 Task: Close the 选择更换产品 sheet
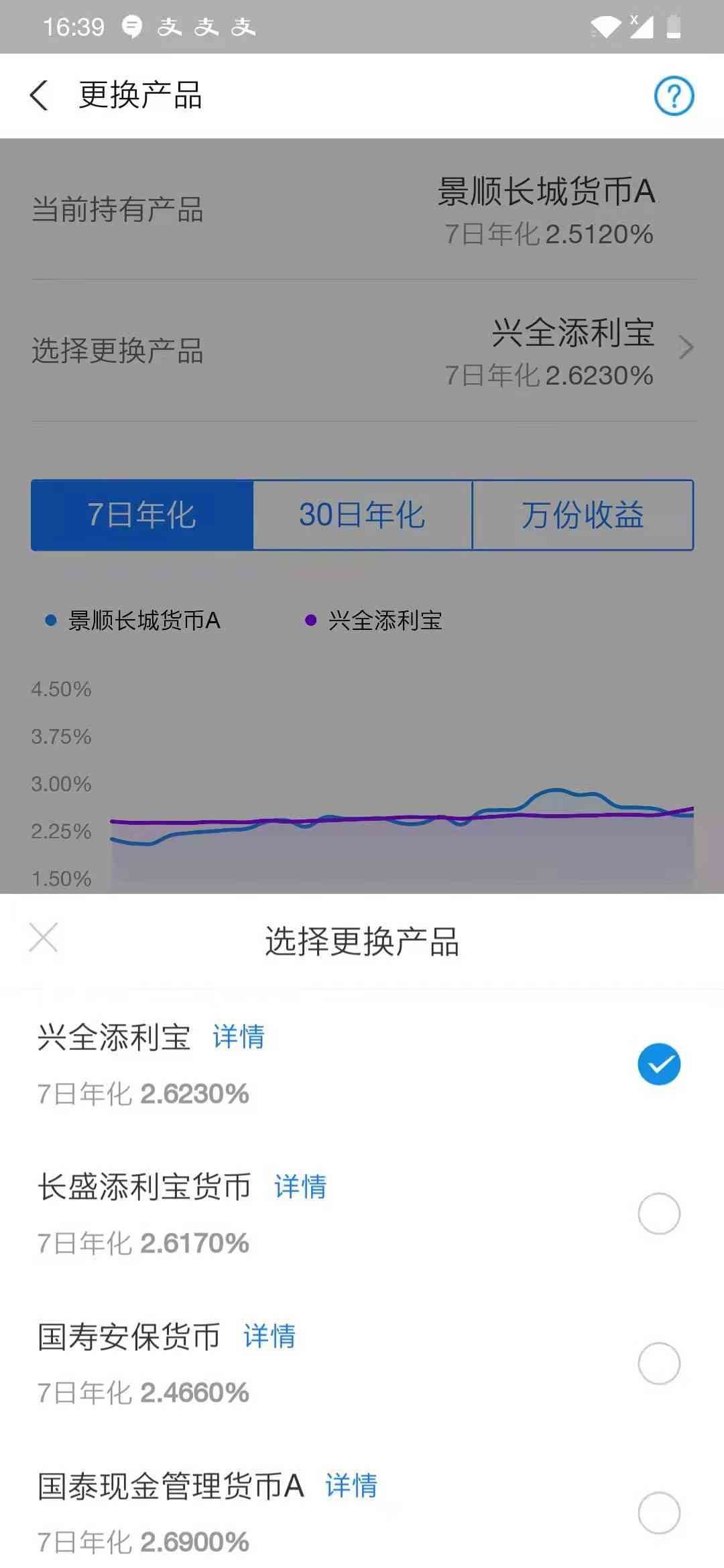point(44,937)
